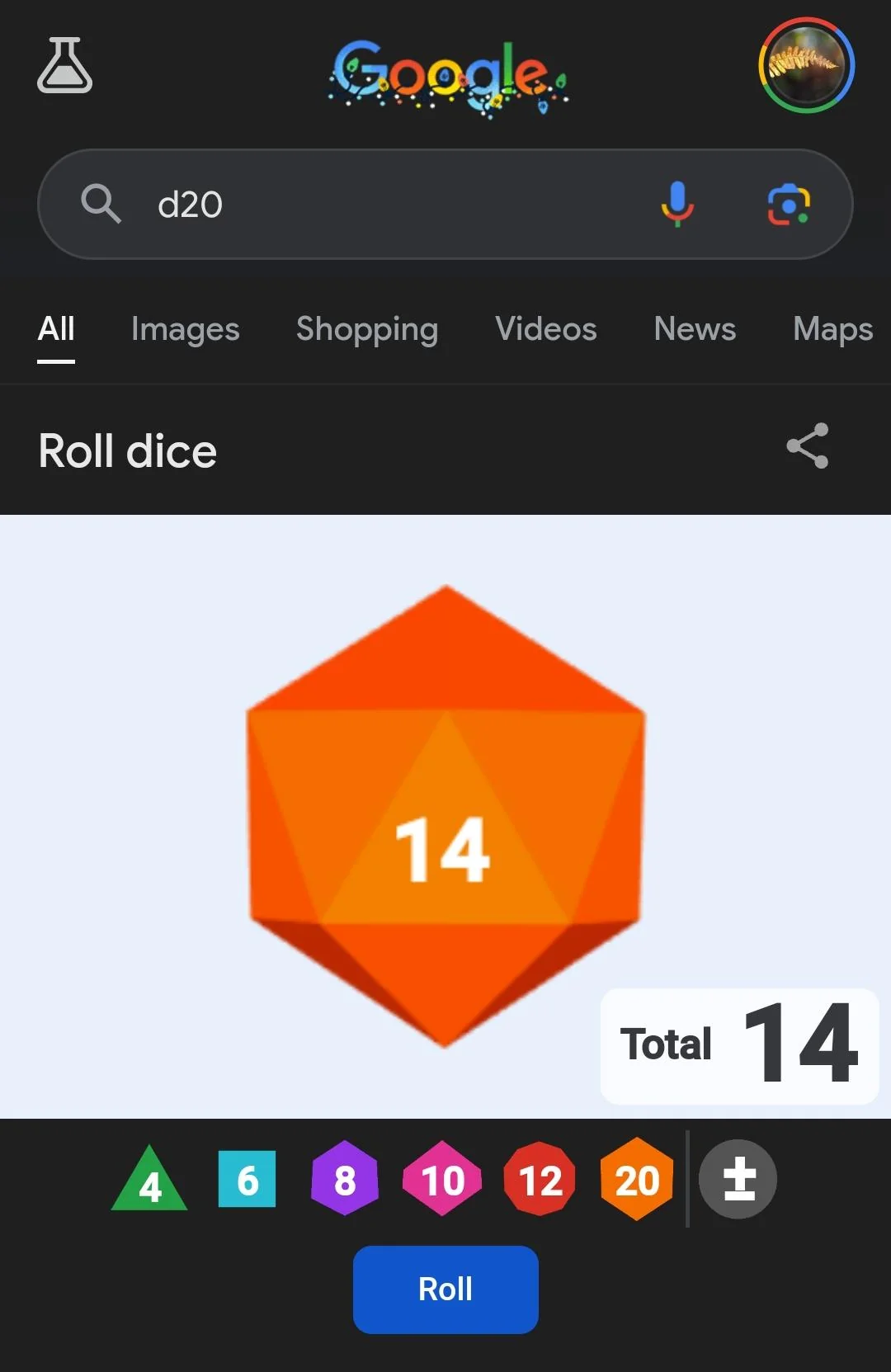Select the orange d20 die
891x1372 pixels.
[637, 1179]
